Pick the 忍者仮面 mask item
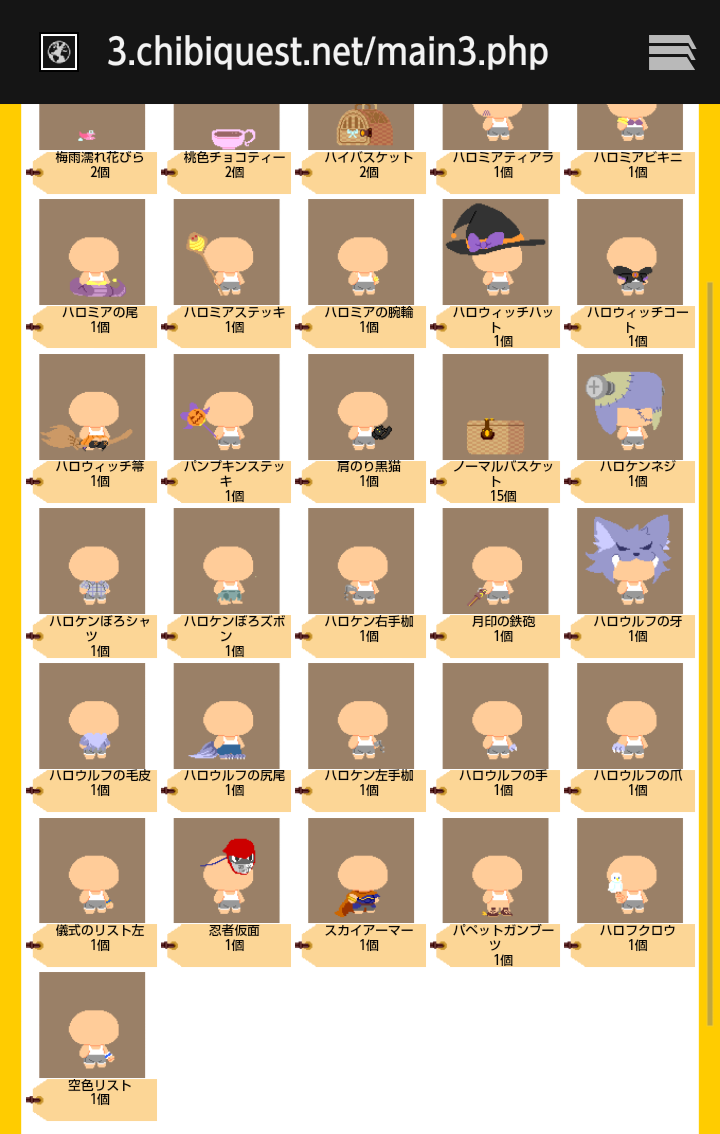The width and height of the screenshot is (720, 1134). point(226,871)
